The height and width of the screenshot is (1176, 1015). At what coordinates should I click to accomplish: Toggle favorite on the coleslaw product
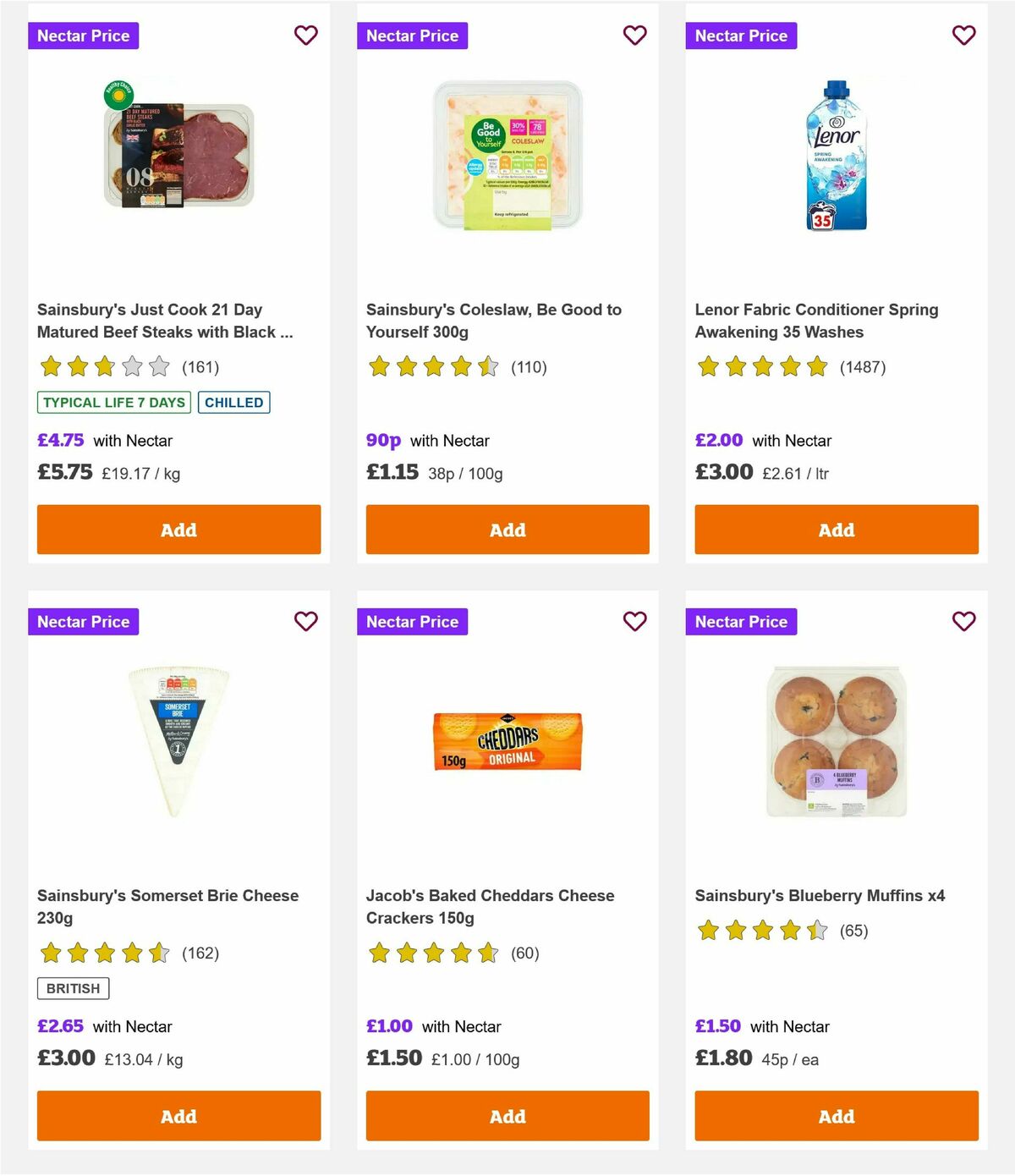634,36
